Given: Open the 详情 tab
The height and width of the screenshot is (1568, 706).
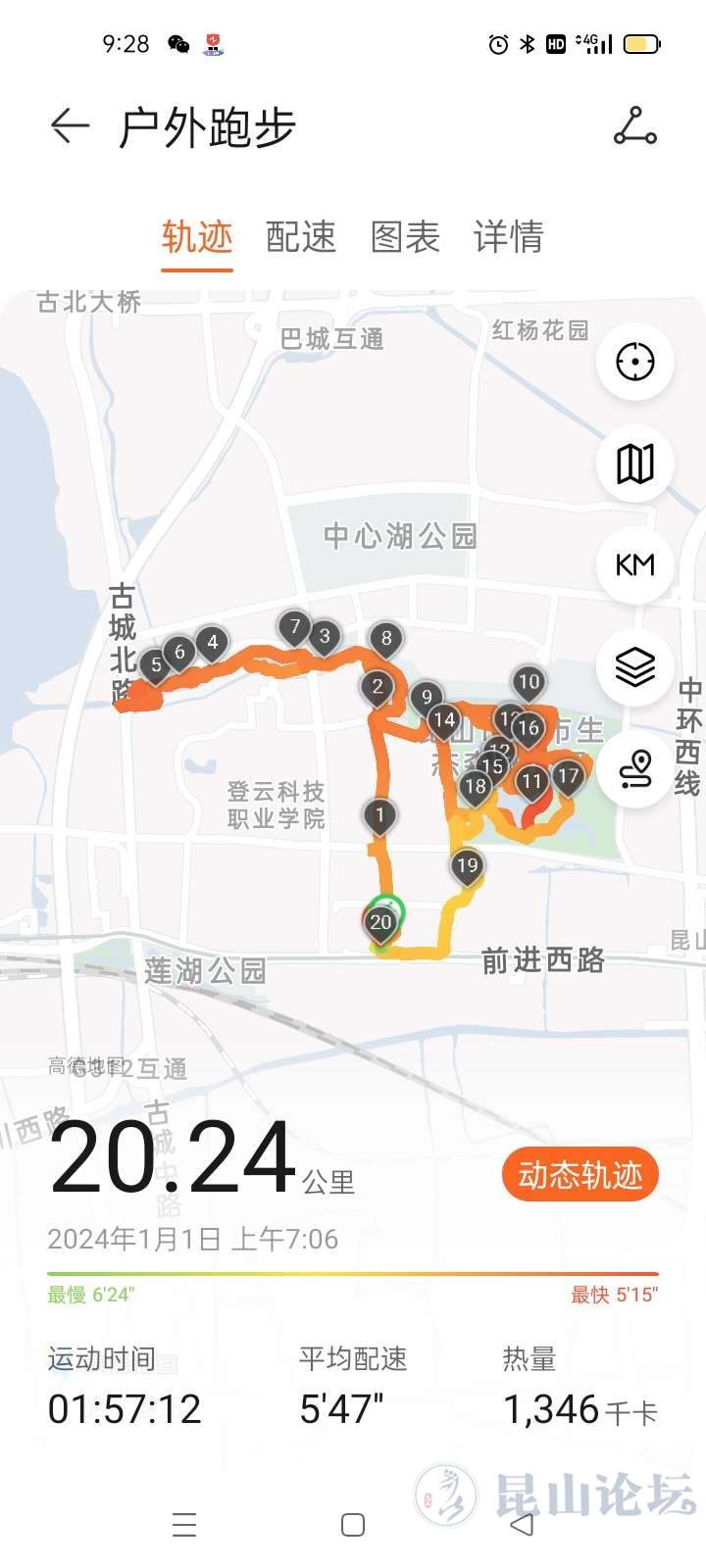Looking at the screenshot, I should pyautogui.click(x=508, y=237).
